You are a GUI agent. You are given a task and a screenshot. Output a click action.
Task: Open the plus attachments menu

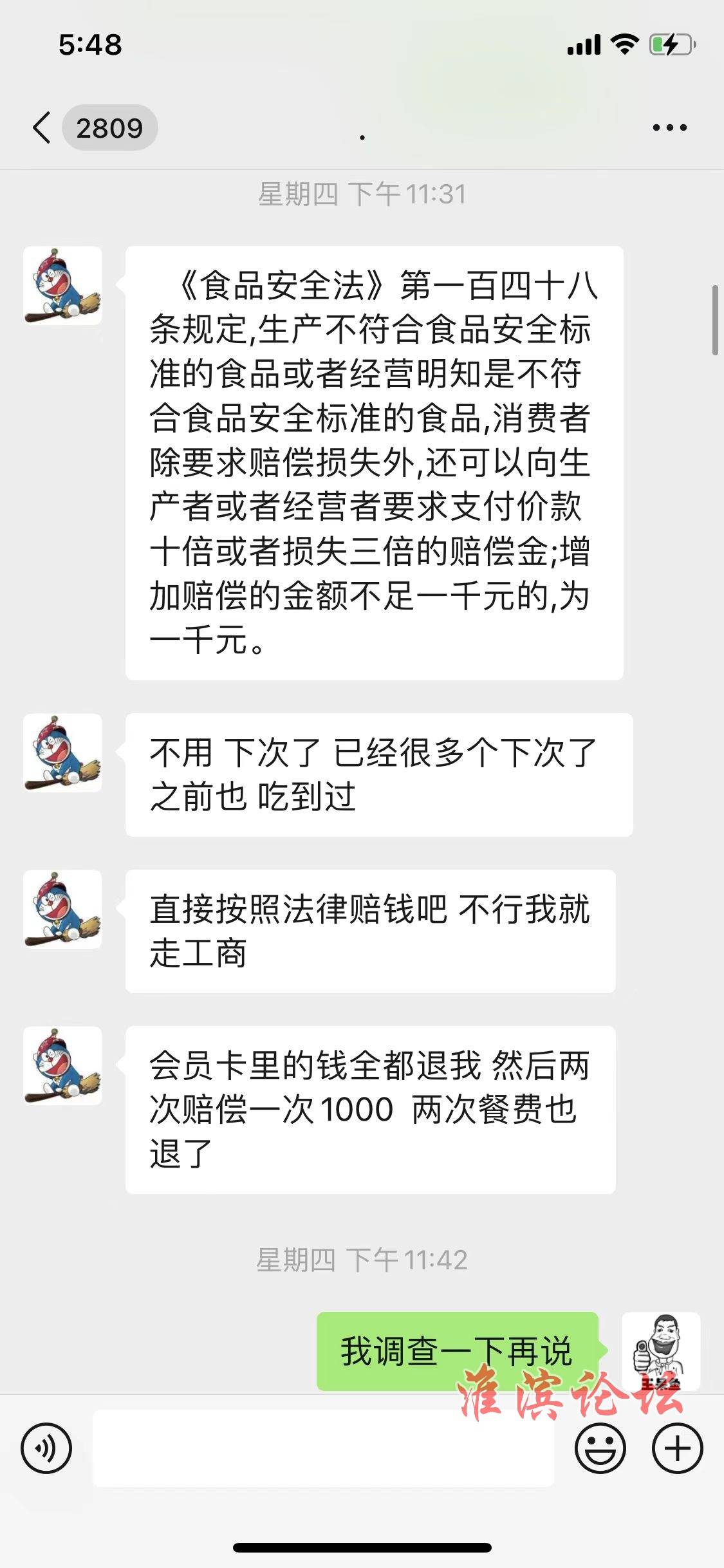pyautogui.click(x=677, y=1448)
